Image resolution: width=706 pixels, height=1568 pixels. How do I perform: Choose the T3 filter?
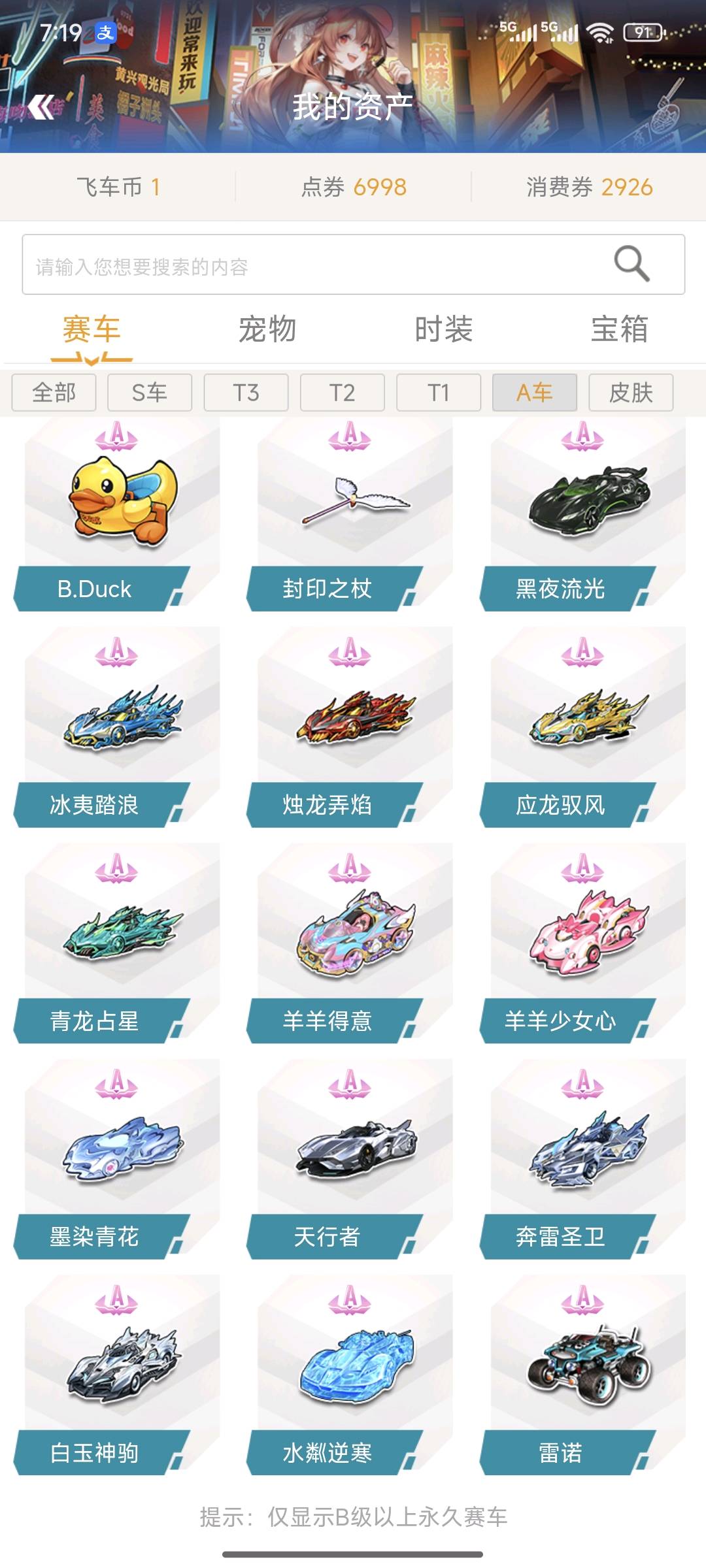(246, 393)
